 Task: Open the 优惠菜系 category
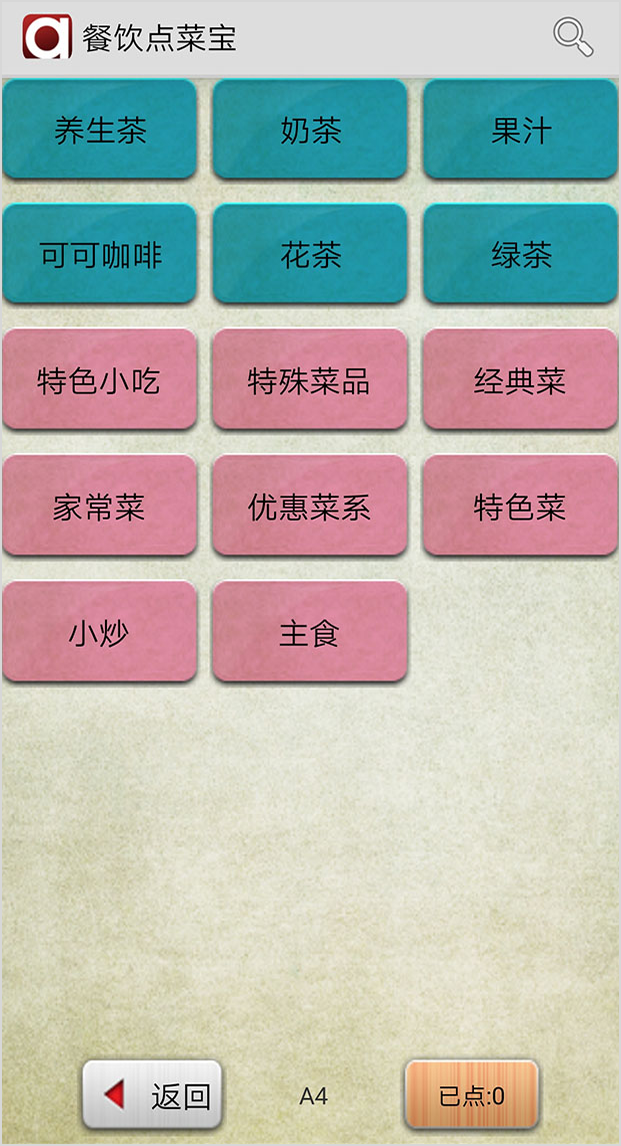coord(310,506)
